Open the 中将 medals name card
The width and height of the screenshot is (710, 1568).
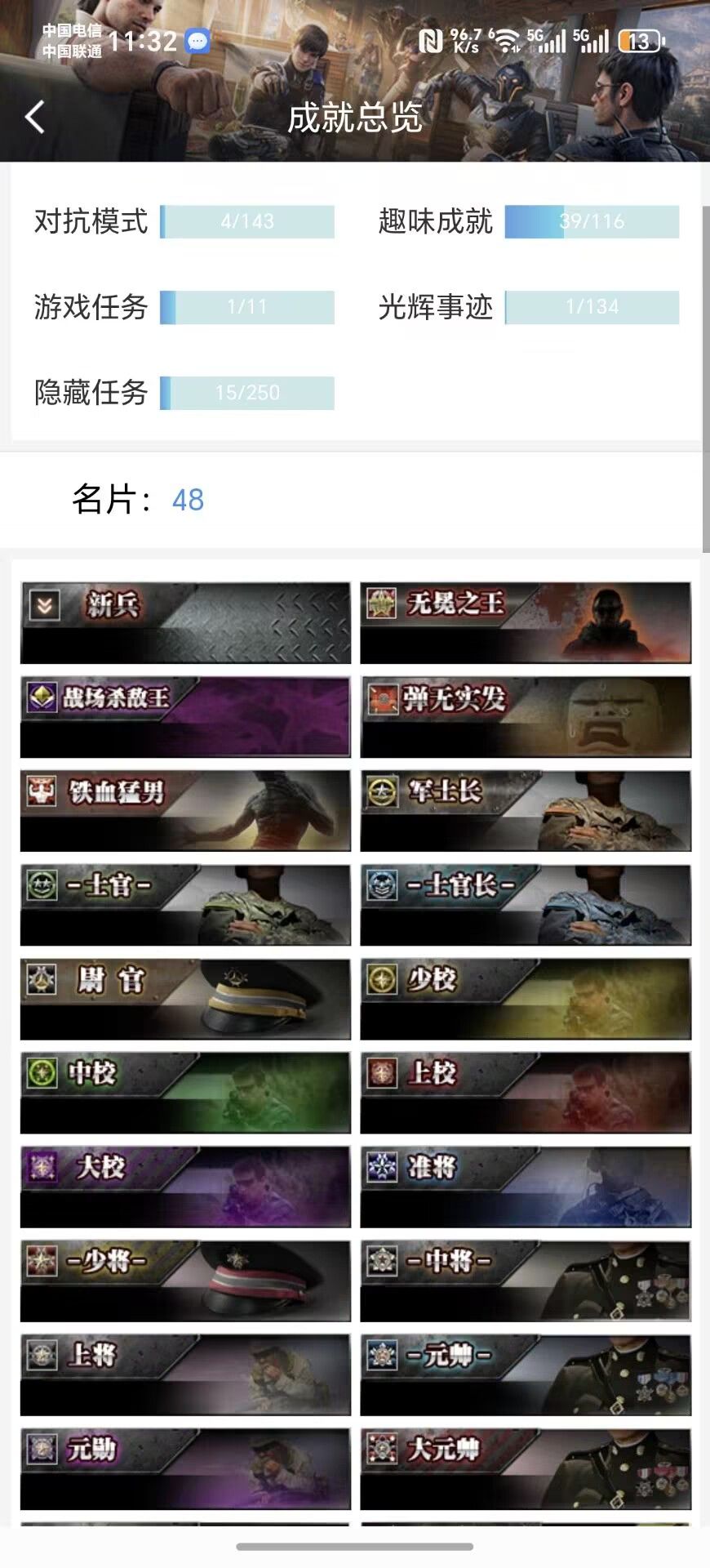pos(526,1280)
